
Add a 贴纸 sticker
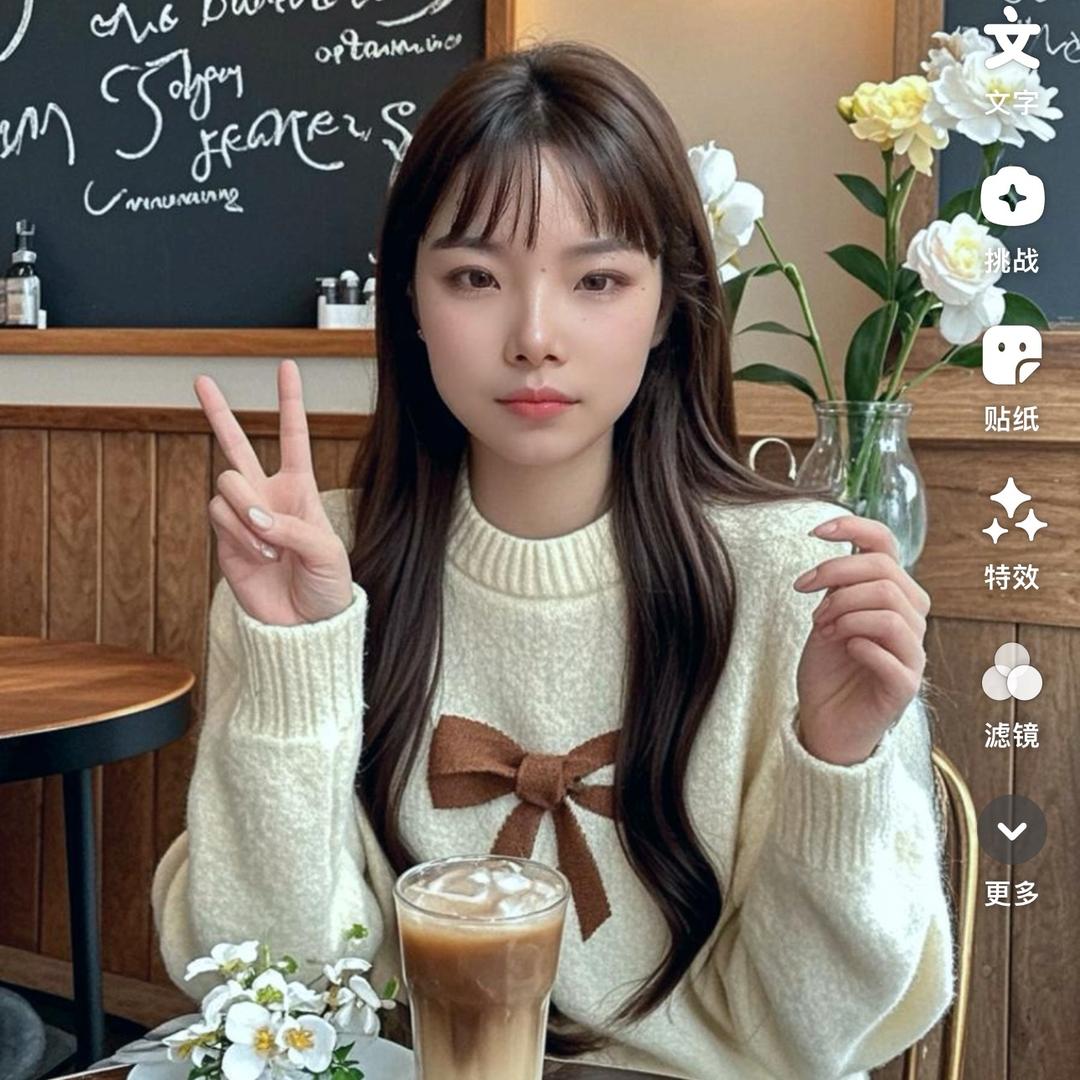(x=1012, y=356)
